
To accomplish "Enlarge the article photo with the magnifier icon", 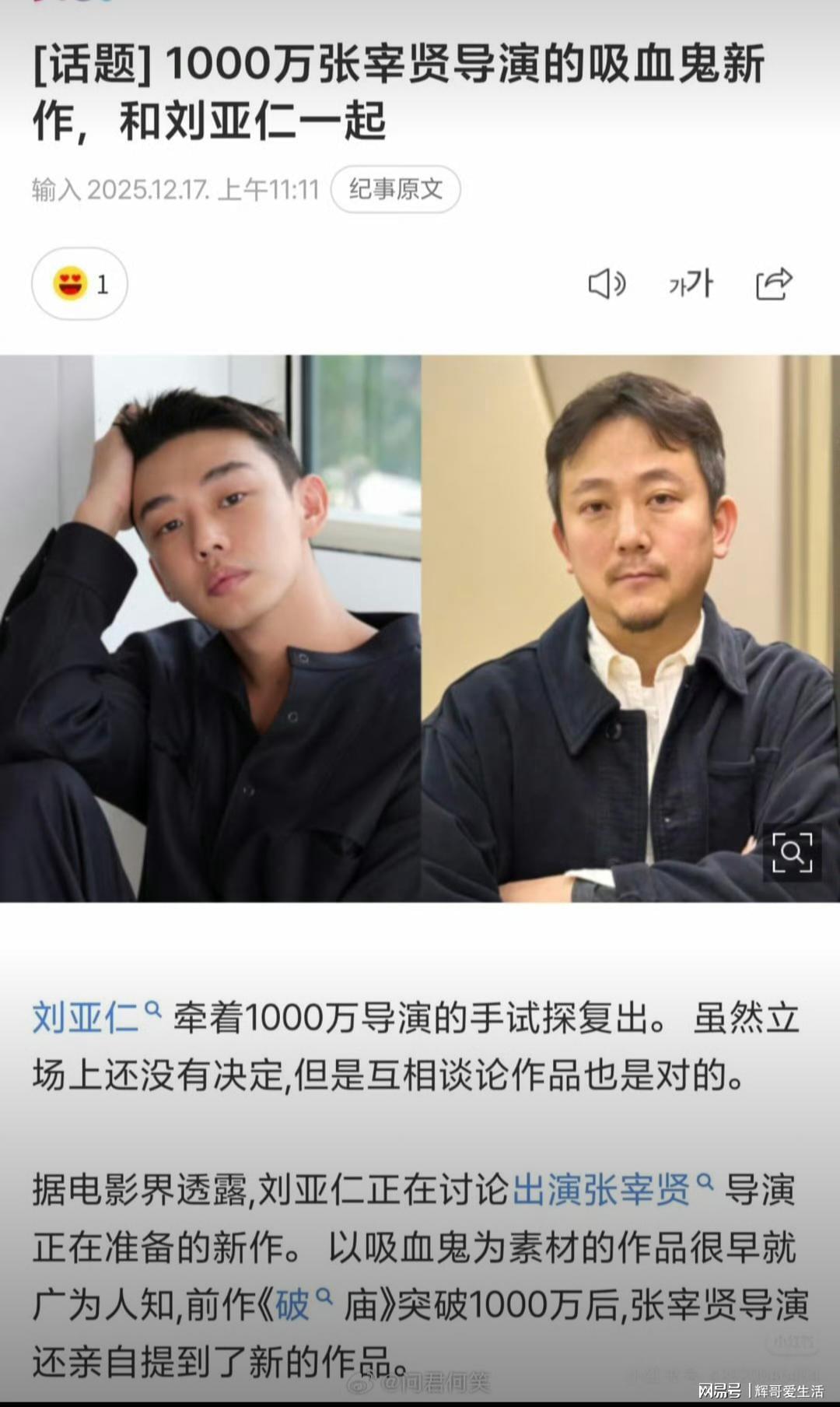I will [x=792, y=852].
